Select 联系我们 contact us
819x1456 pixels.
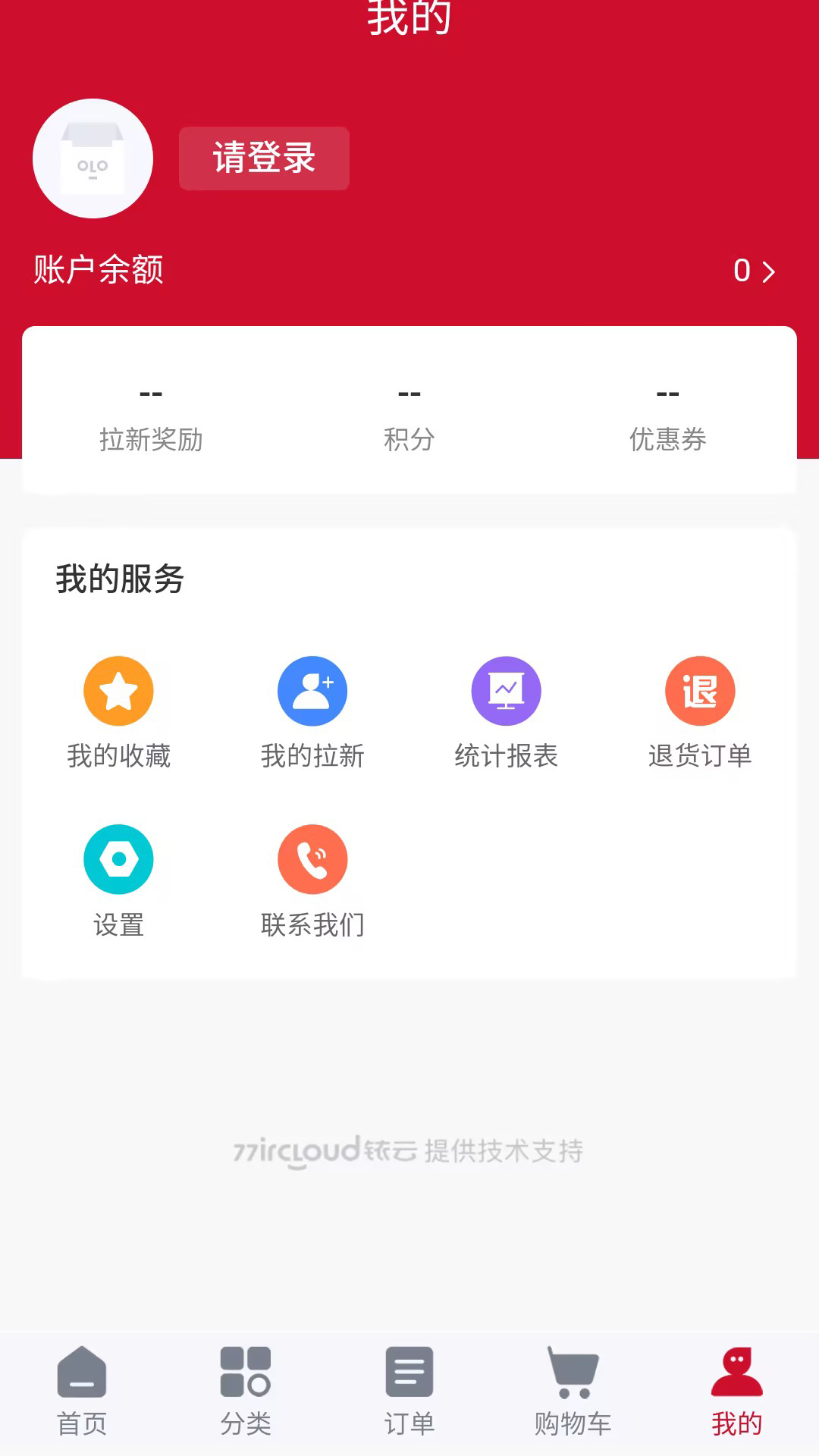click(312, 880)
